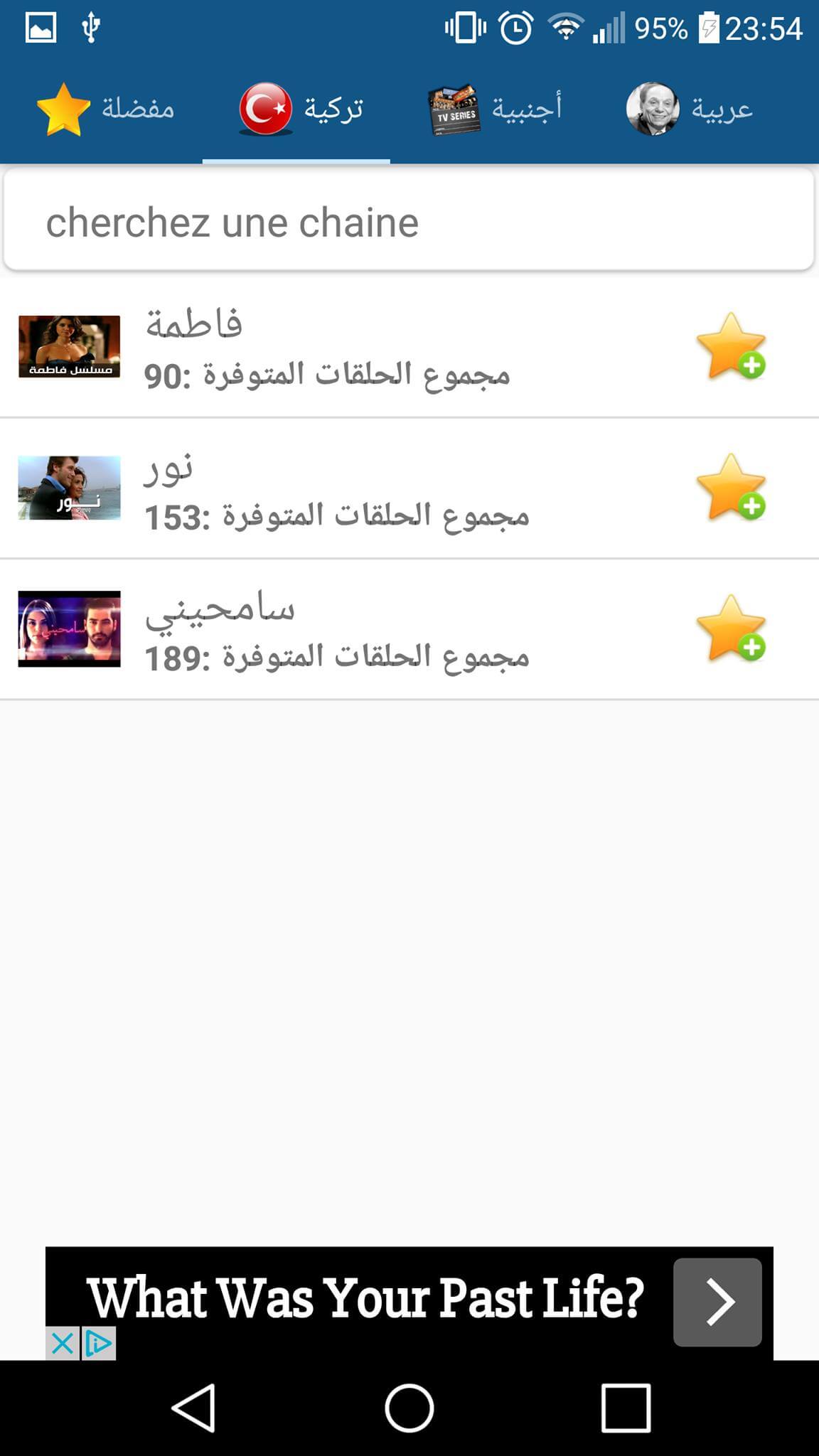The width and height of the screenshot is (819, 1456).
Task: Go back using system navigation
Action: pos(193,1408)
